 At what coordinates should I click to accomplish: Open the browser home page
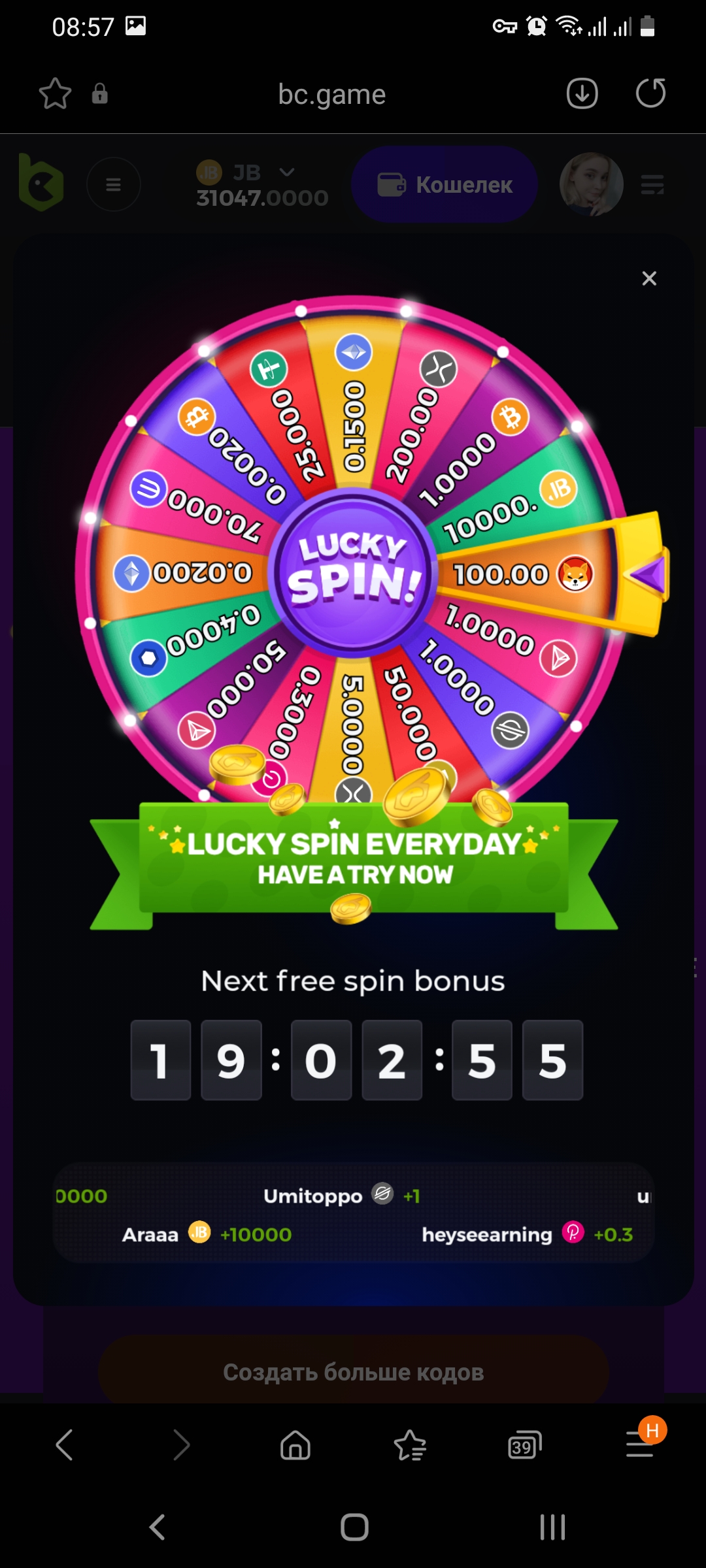click(x=295, y=1445)
